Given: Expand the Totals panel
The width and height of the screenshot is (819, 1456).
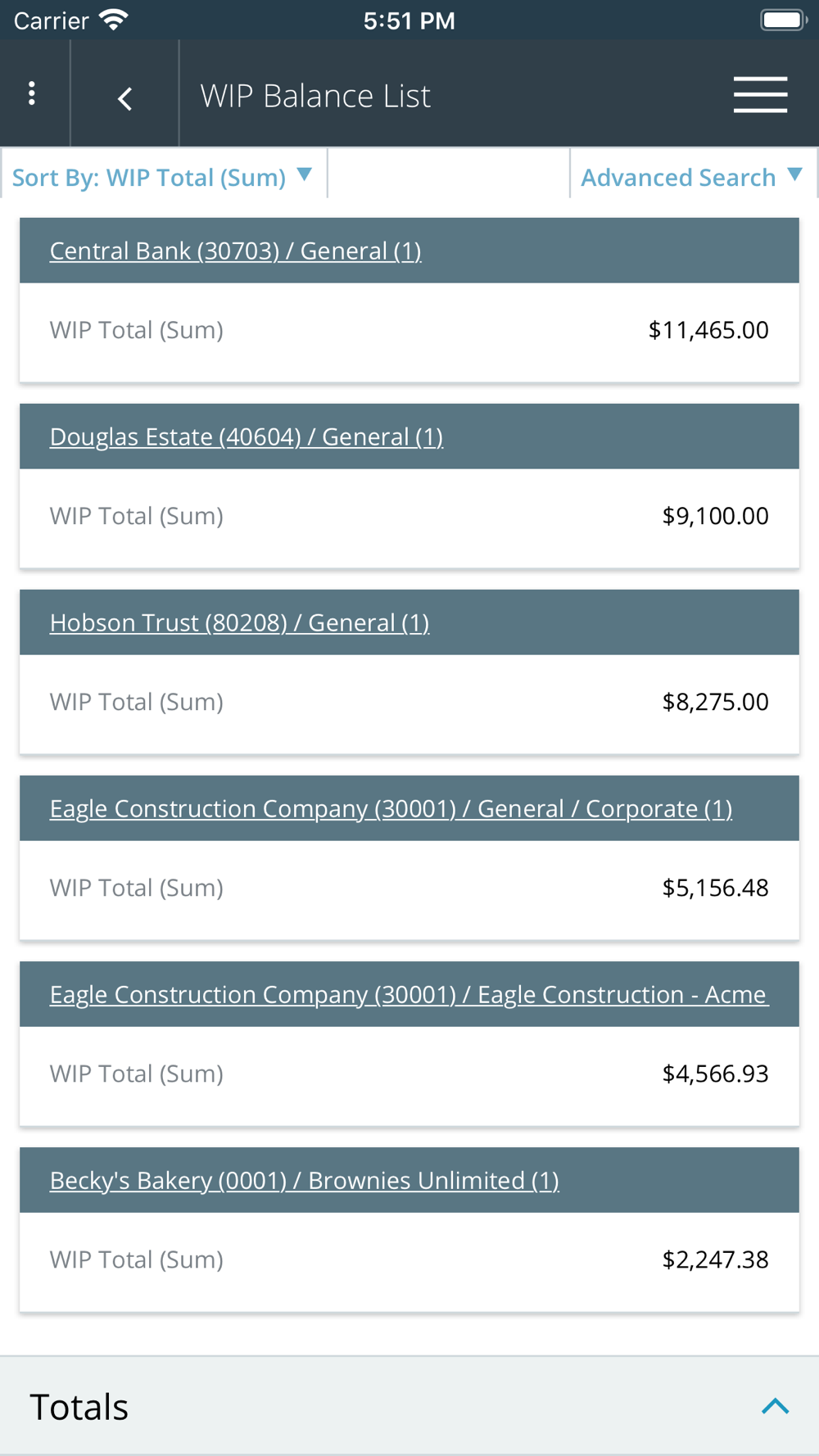Looking at the screenshot, I should (x=775, y=1406).
